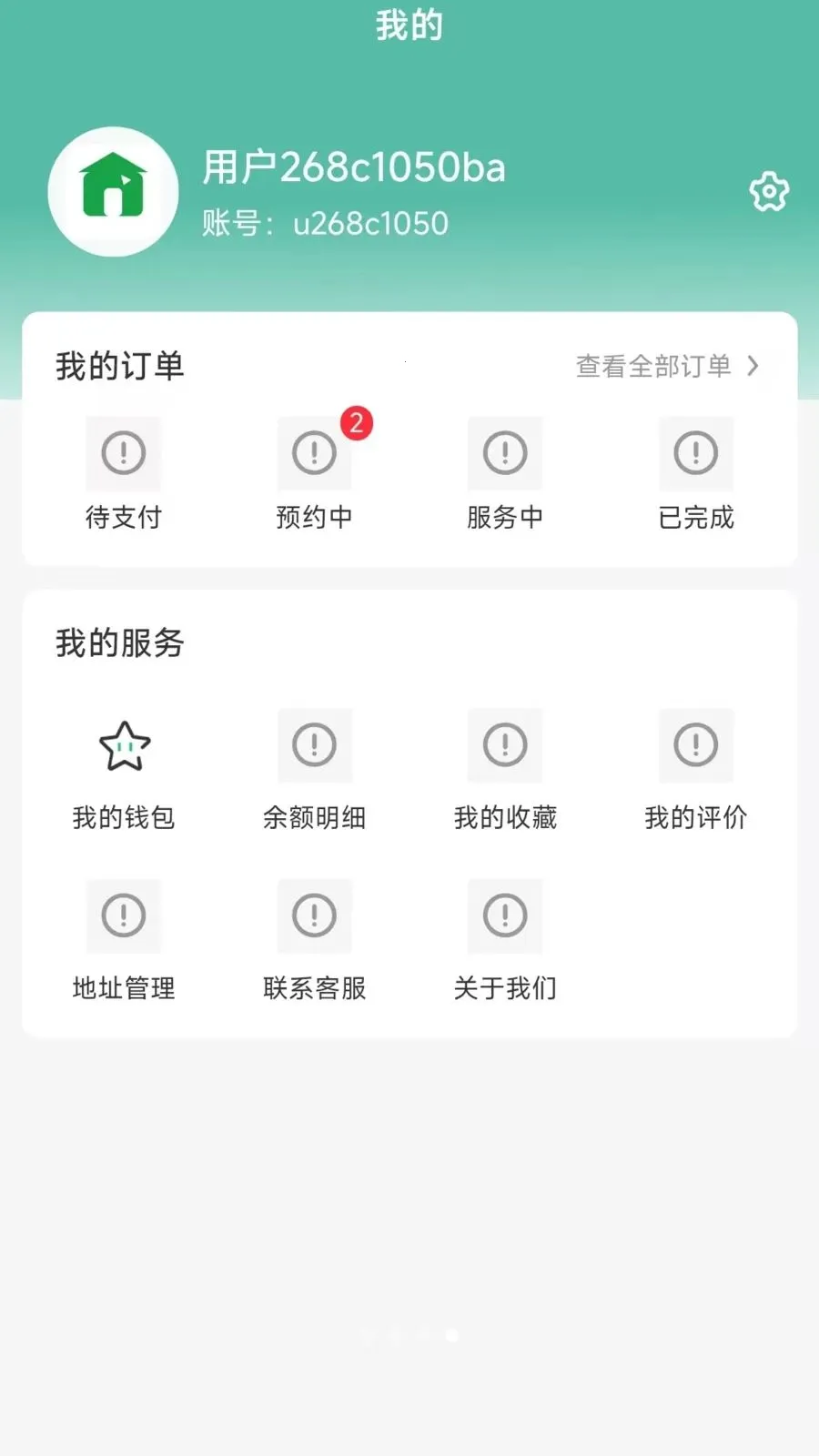
Task: Tap the red notification badge showing 2
Action: [357, 420]
